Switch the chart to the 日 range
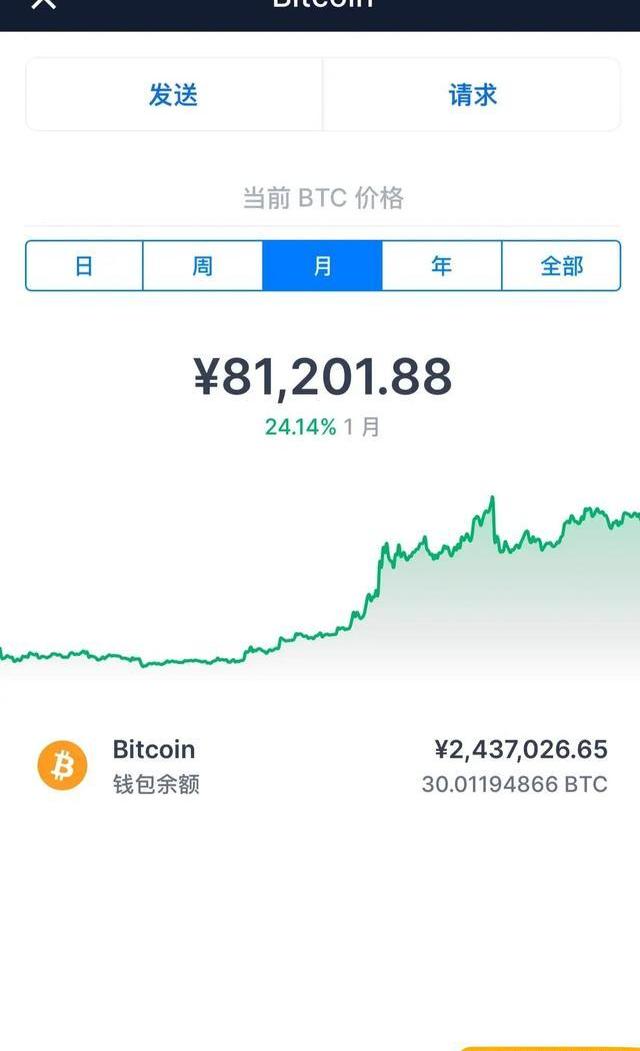The height and width of the screenshot is (1051, 640). click(84, 265)
